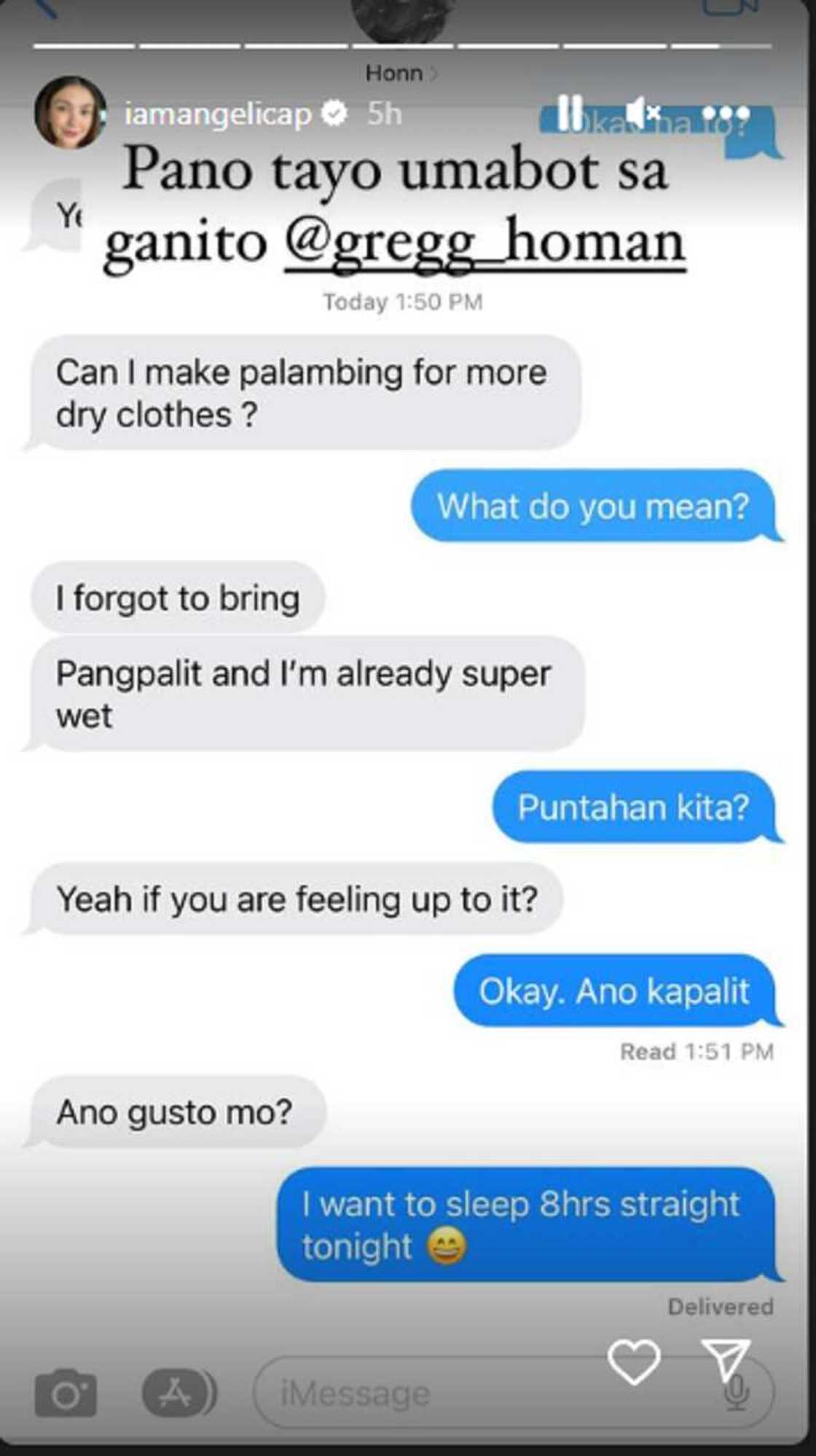Image resolution: width=816 pixels, height=1456 pixels.
Task: Open the @gregg_homan mention
Action: click(484, 242)
